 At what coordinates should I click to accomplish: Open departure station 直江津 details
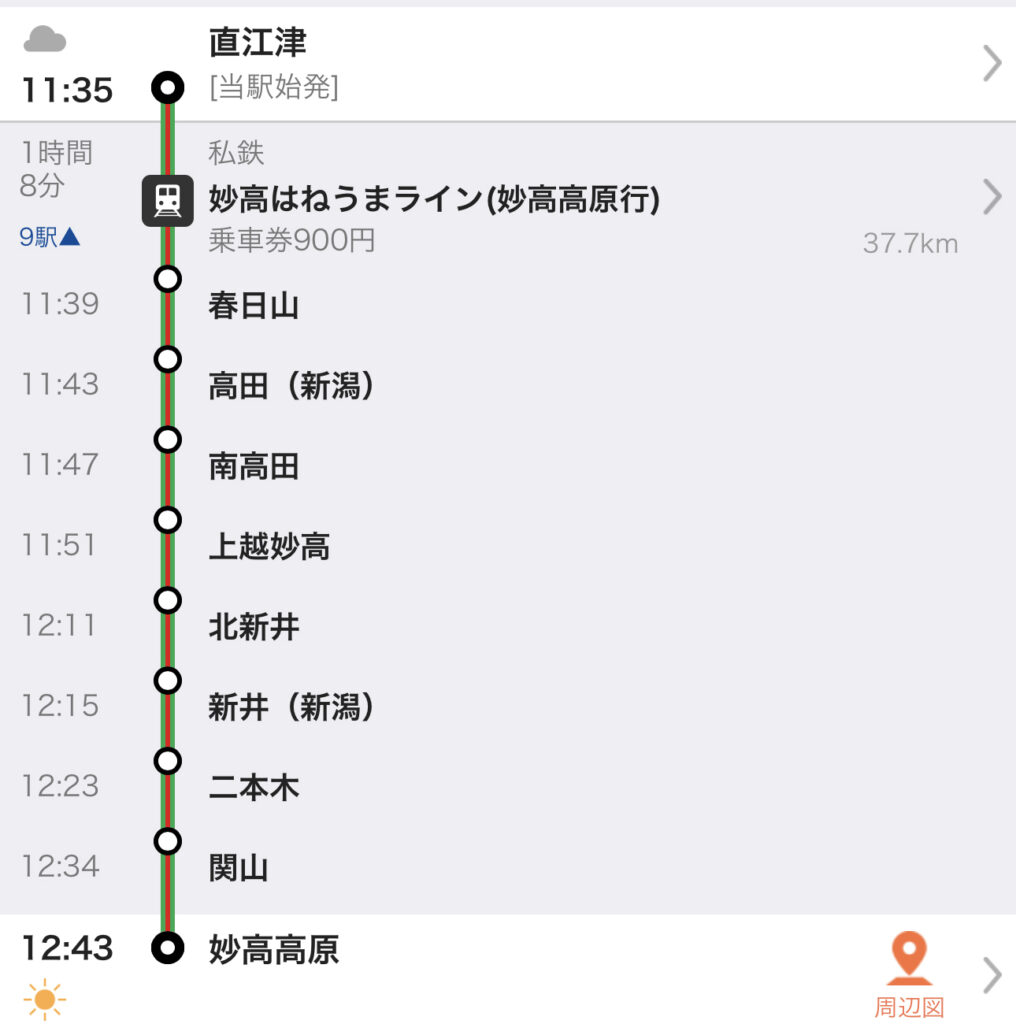[x=990, y=64]
